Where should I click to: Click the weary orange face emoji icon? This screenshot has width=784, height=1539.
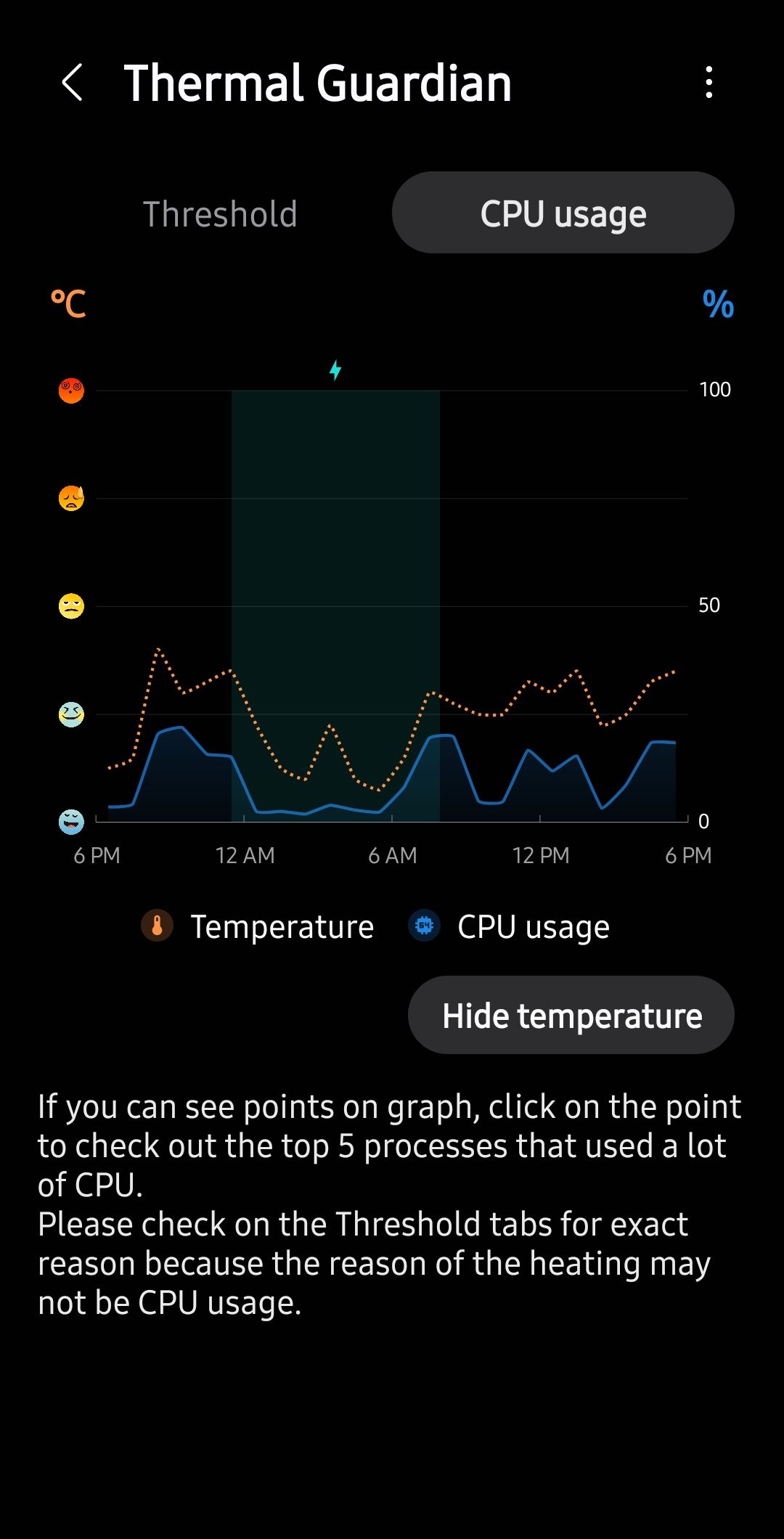click(70, 497)
